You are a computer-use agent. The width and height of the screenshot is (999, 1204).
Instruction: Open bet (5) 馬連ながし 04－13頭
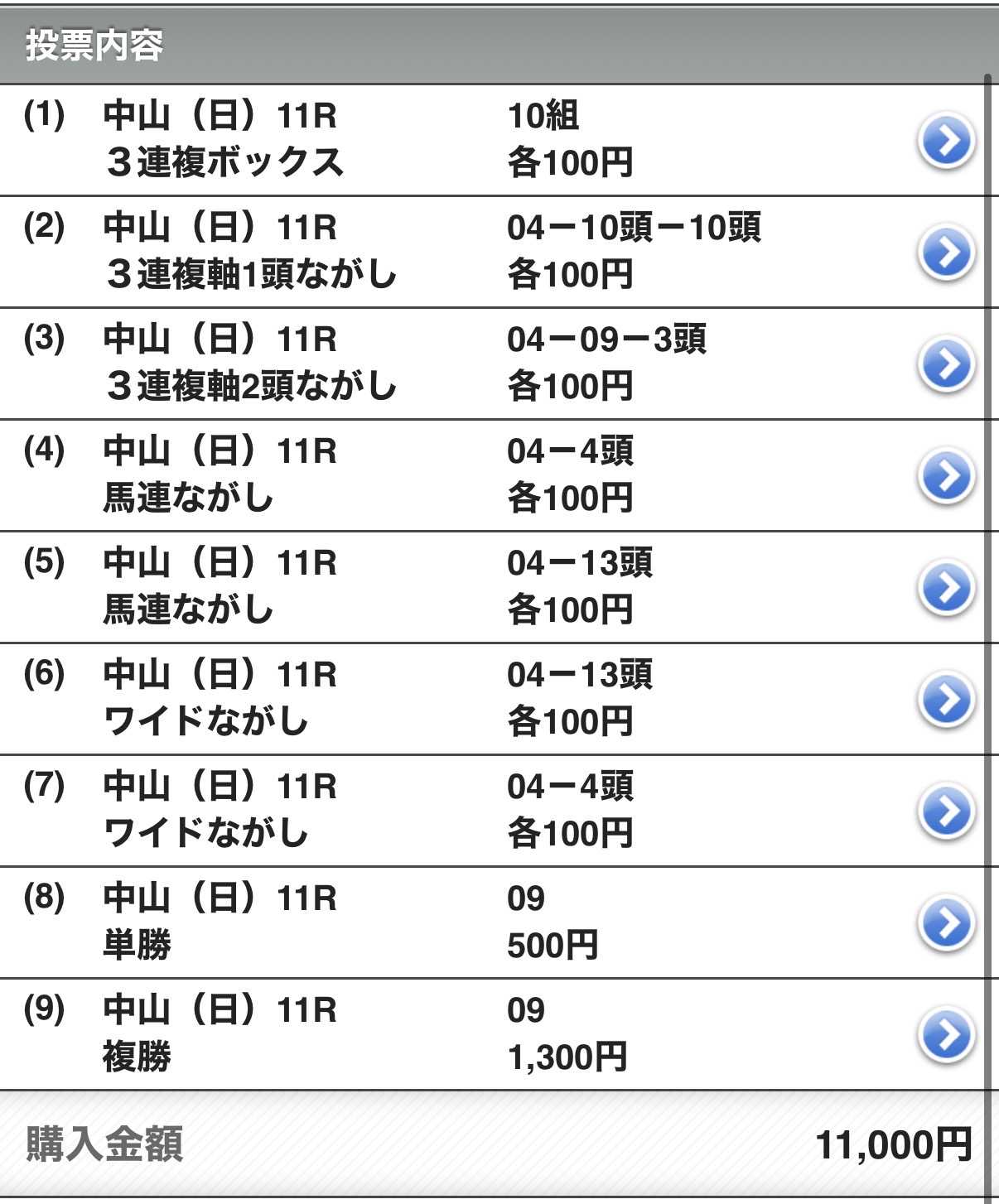click(946, 588)
